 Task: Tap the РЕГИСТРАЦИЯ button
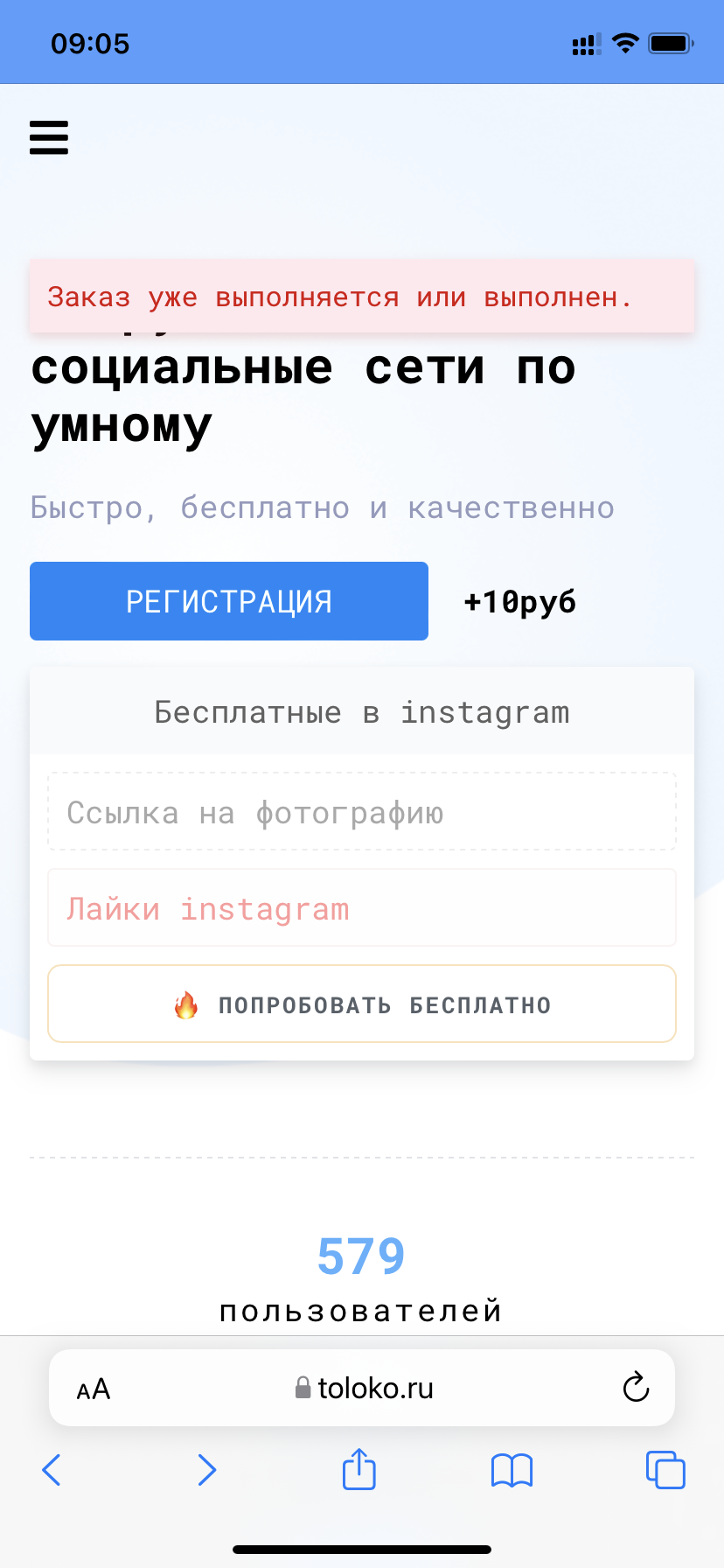point(229,601)
